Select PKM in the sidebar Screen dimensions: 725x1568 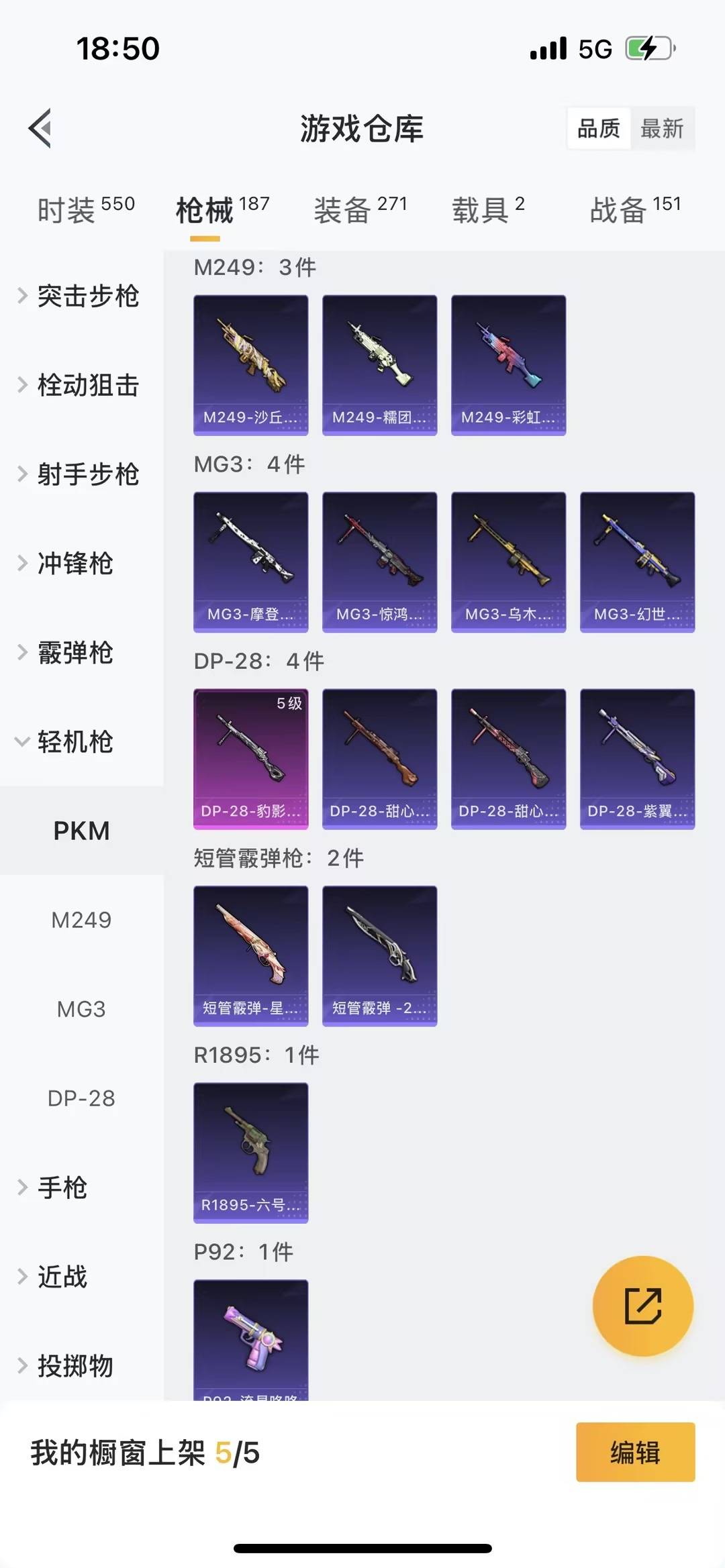point(82,831)
